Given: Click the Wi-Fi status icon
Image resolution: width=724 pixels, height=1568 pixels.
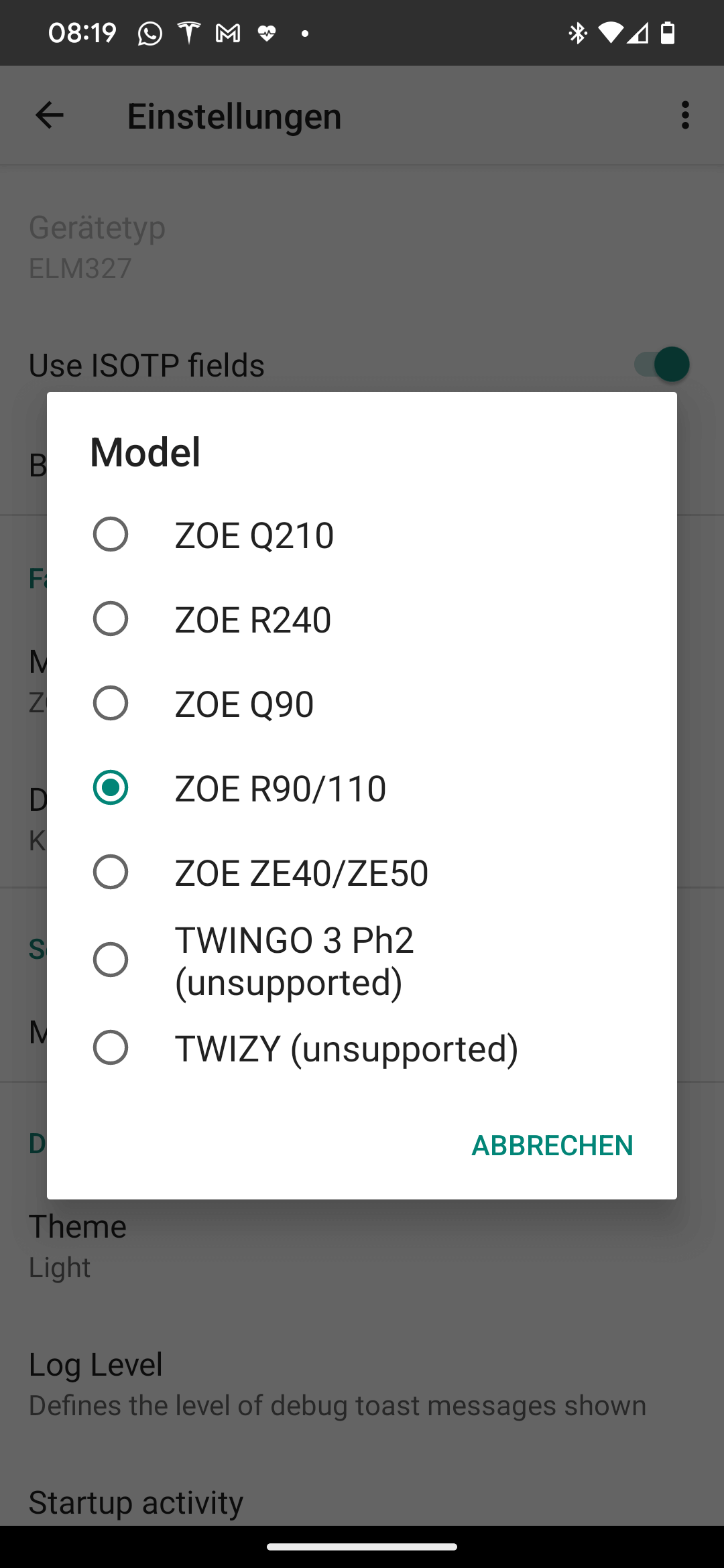Looking at the screenshot, I should tap(611, 32).
